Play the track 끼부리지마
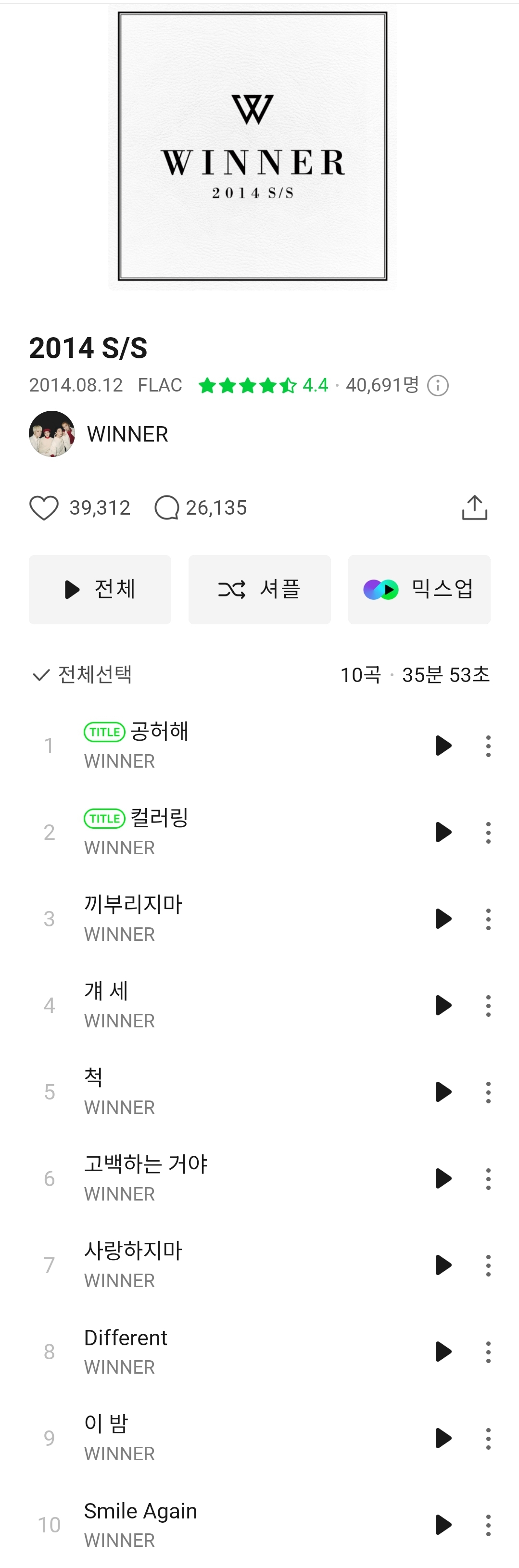The height and width of the screenshot is (1568, 519). pos(443,919)
